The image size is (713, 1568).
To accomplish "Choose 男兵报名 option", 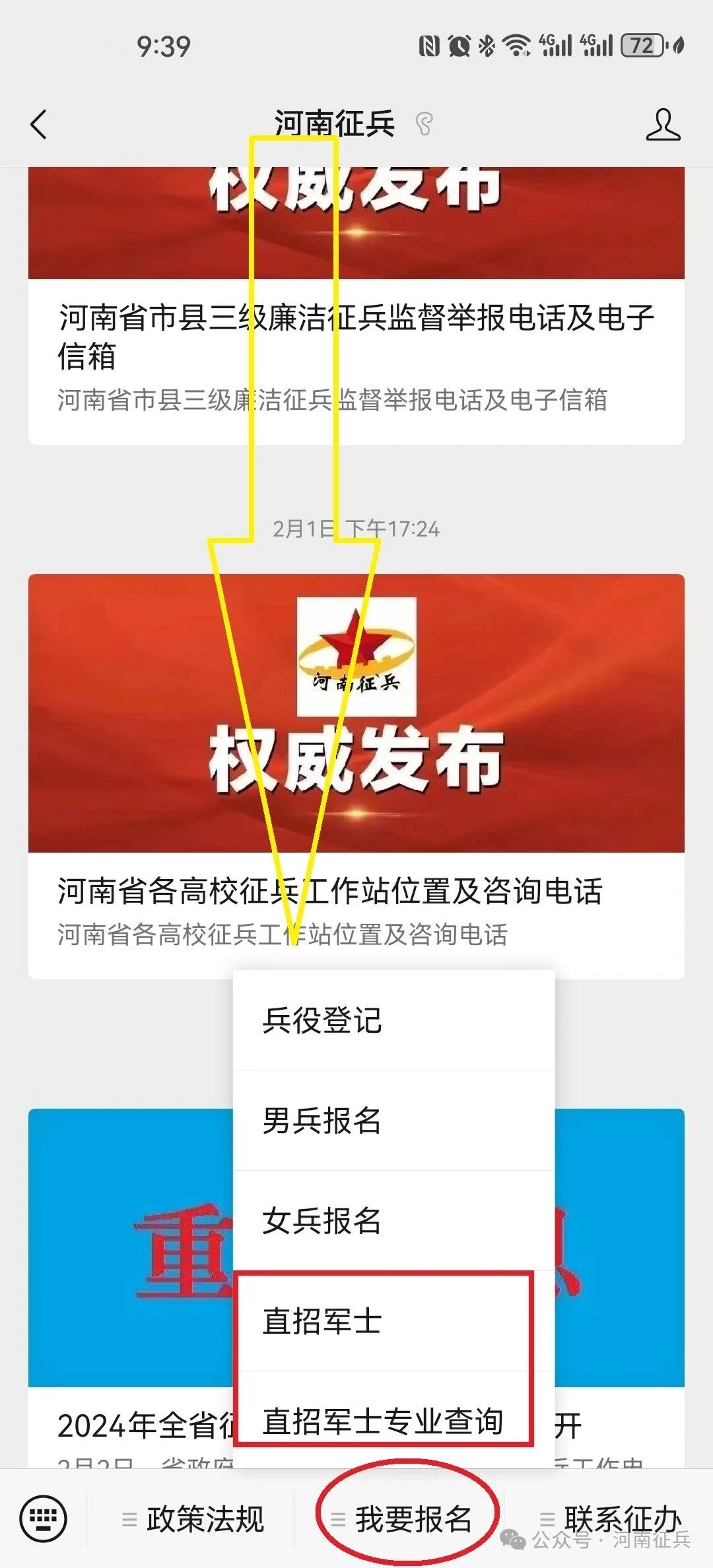I will pyautogui.click(x=393, y=1121).
